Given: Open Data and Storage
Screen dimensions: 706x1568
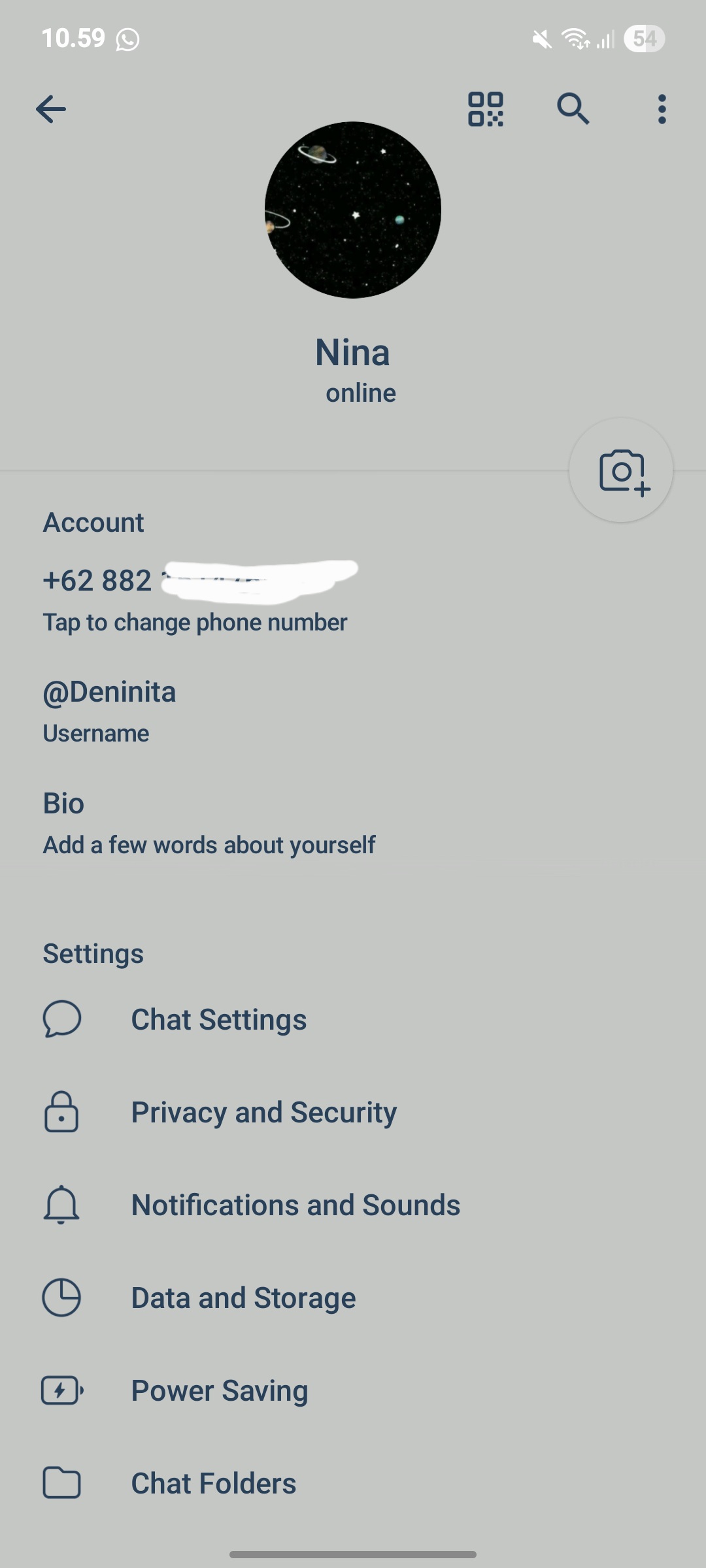Looking at the screenshot, I should click(x=243, y=1298).
